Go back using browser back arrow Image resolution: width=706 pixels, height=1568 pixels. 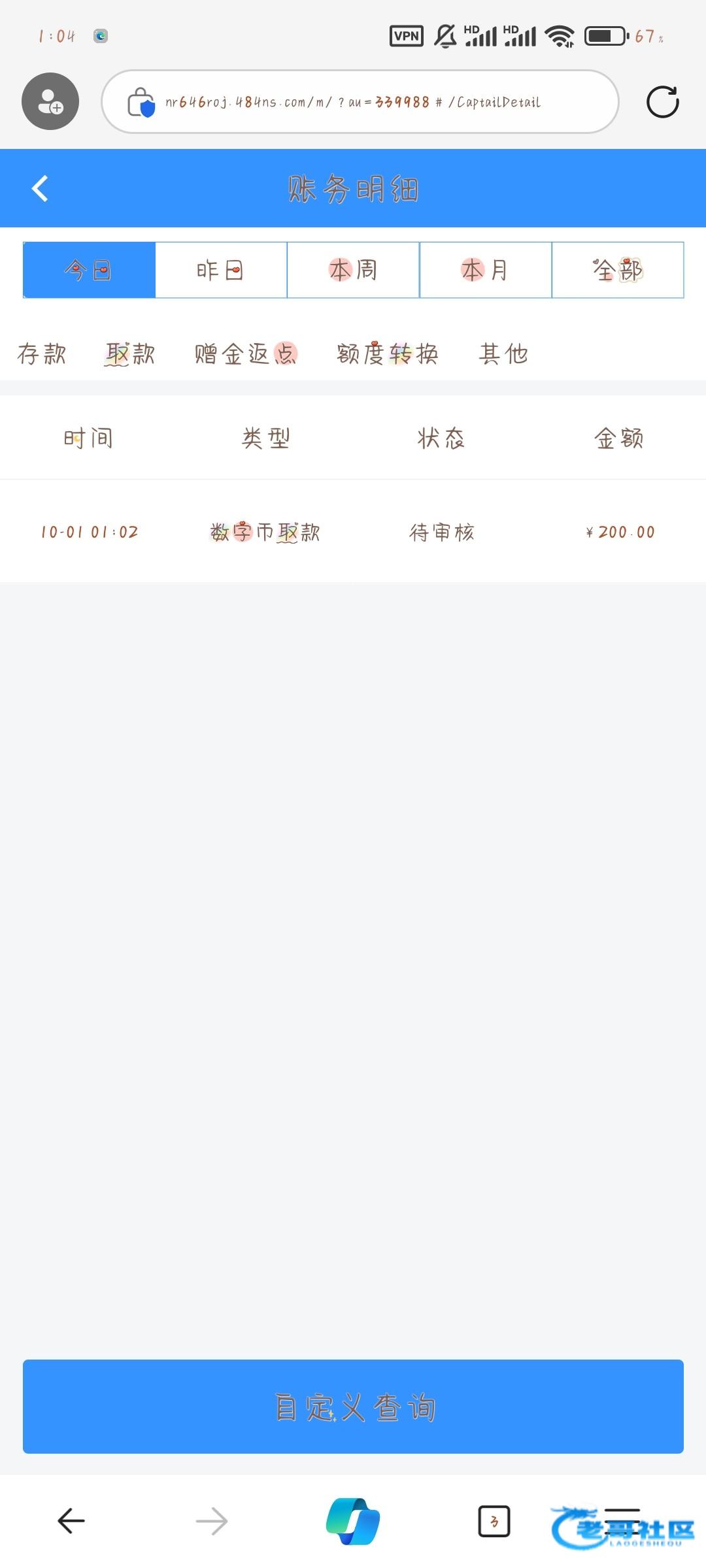71,1522
